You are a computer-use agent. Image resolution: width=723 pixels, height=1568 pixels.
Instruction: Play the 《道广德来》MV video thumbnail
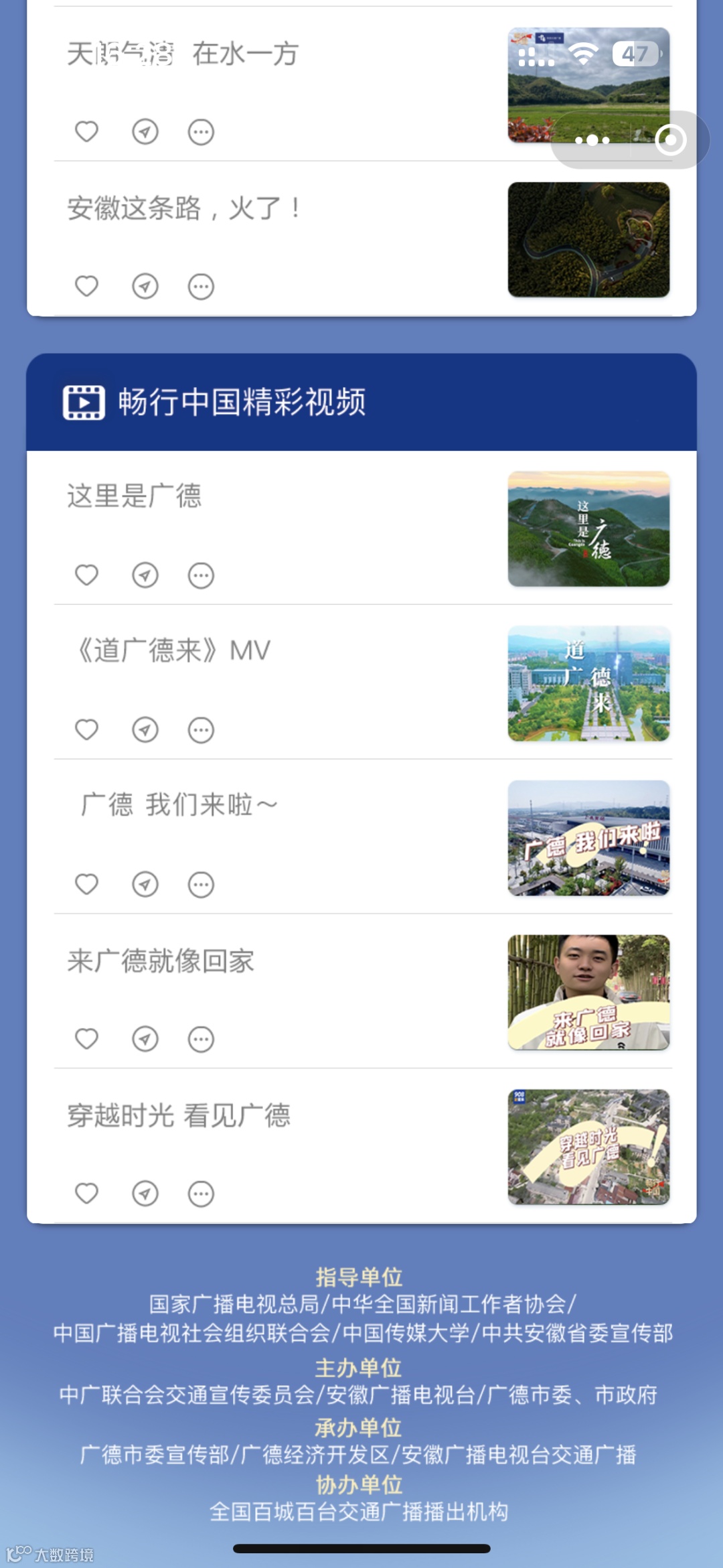tap(588, 684)
